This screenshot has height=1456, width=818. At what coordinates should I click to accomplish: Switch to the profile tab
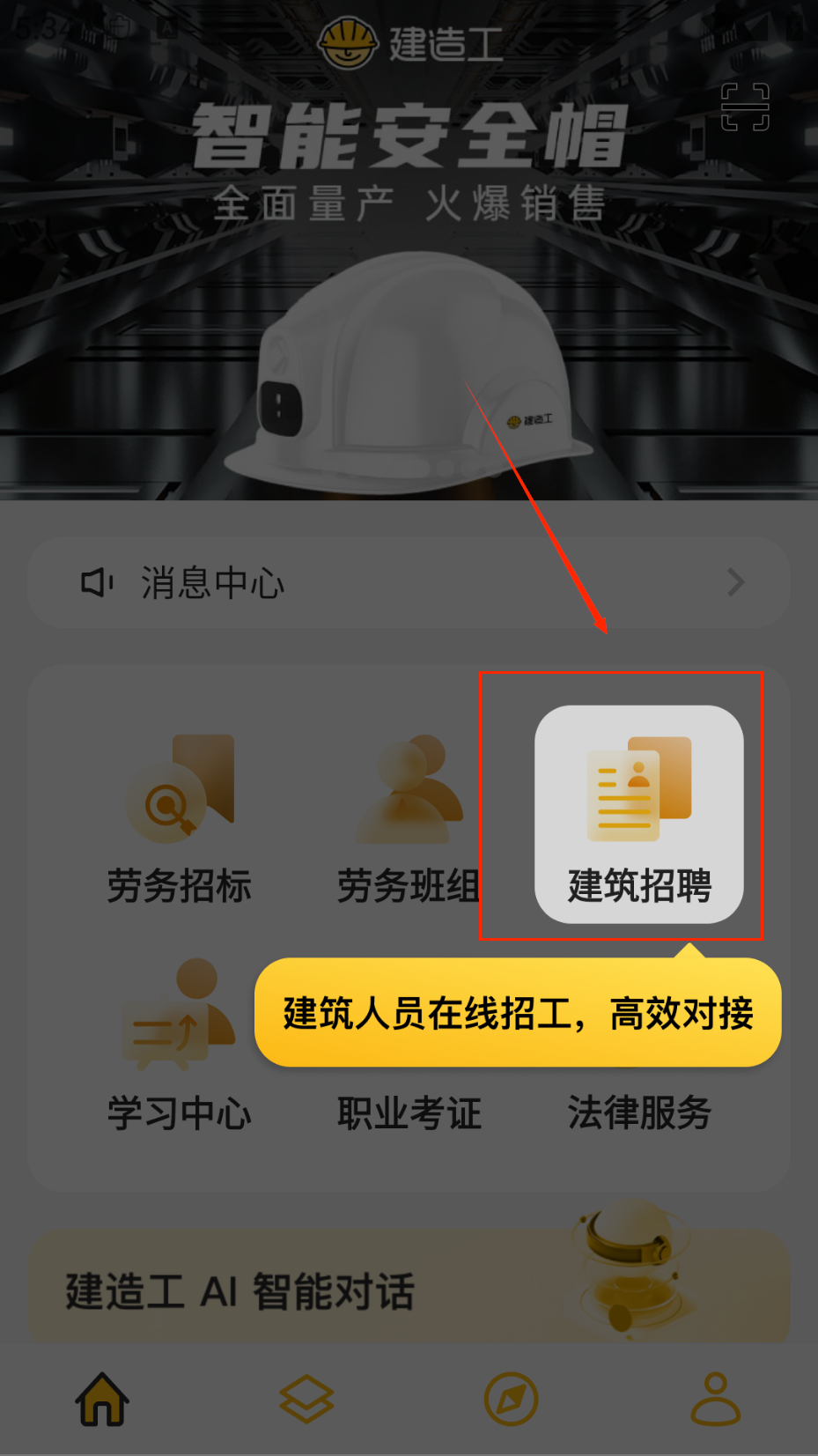[x=715, y=1399]
